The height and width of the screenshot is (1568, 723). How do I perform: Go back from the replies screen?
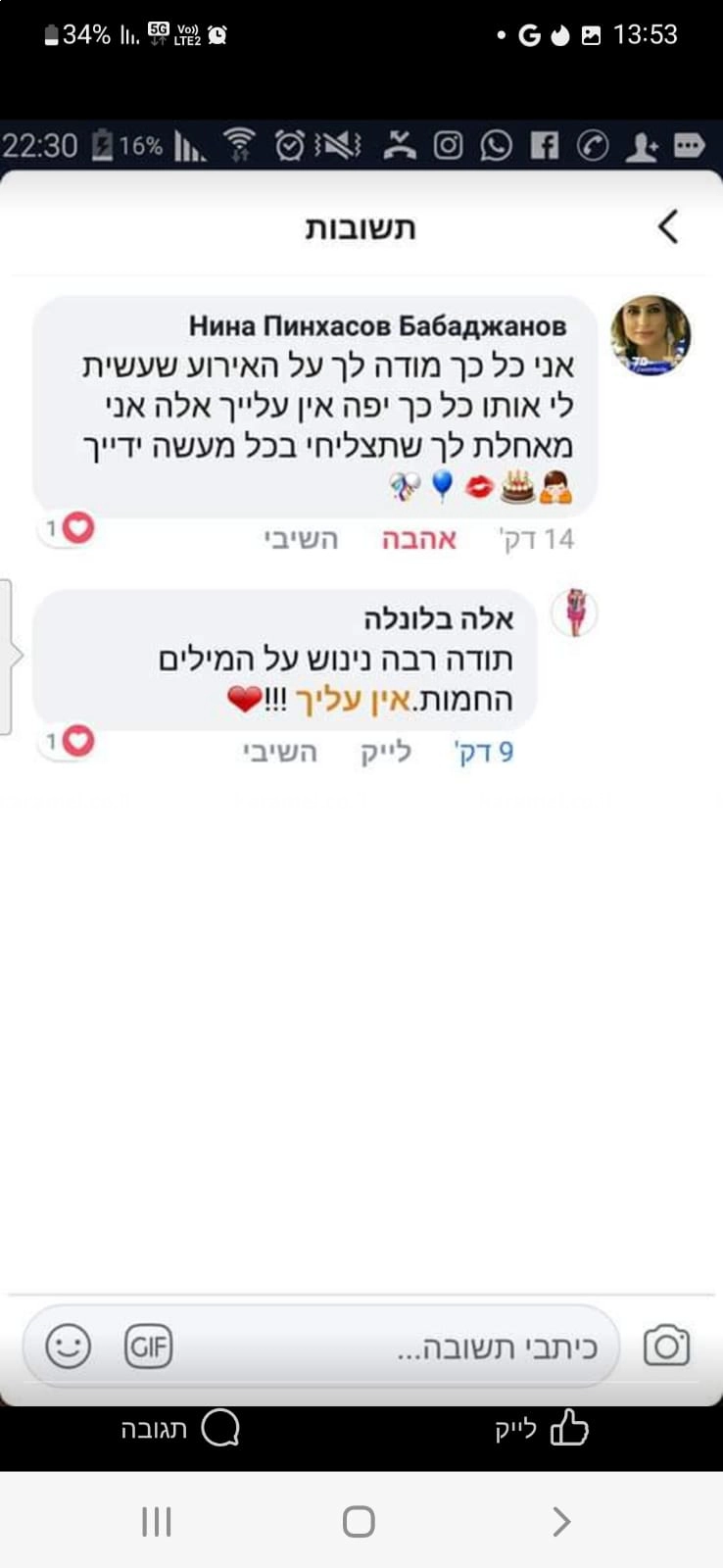(x=668, y=227)
